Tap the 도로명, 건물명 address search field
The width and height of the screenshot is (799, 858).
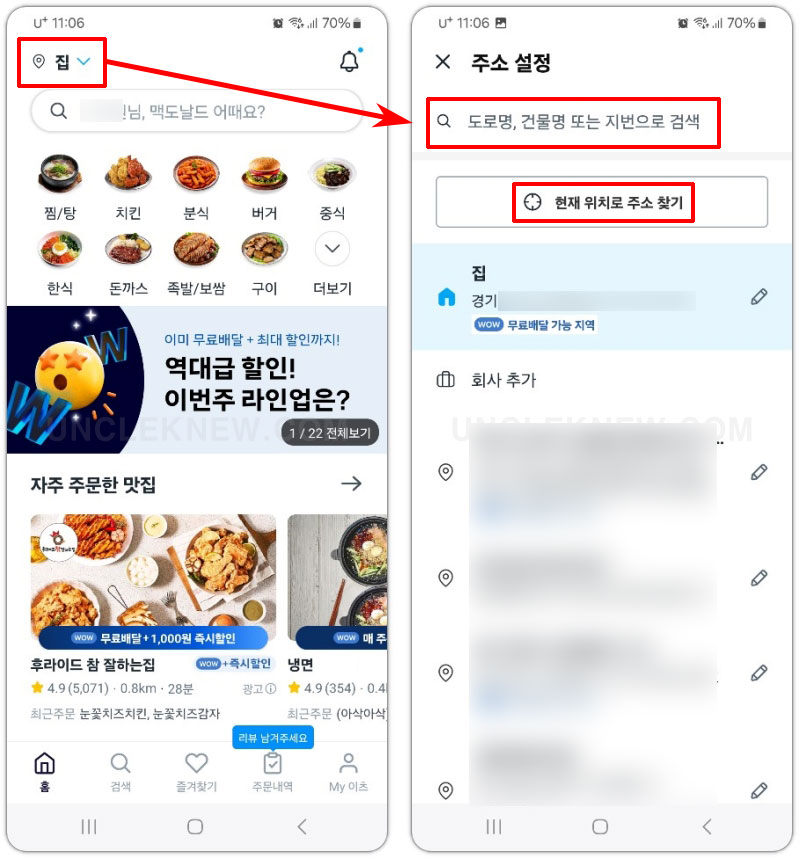click(x=573, y=123)
